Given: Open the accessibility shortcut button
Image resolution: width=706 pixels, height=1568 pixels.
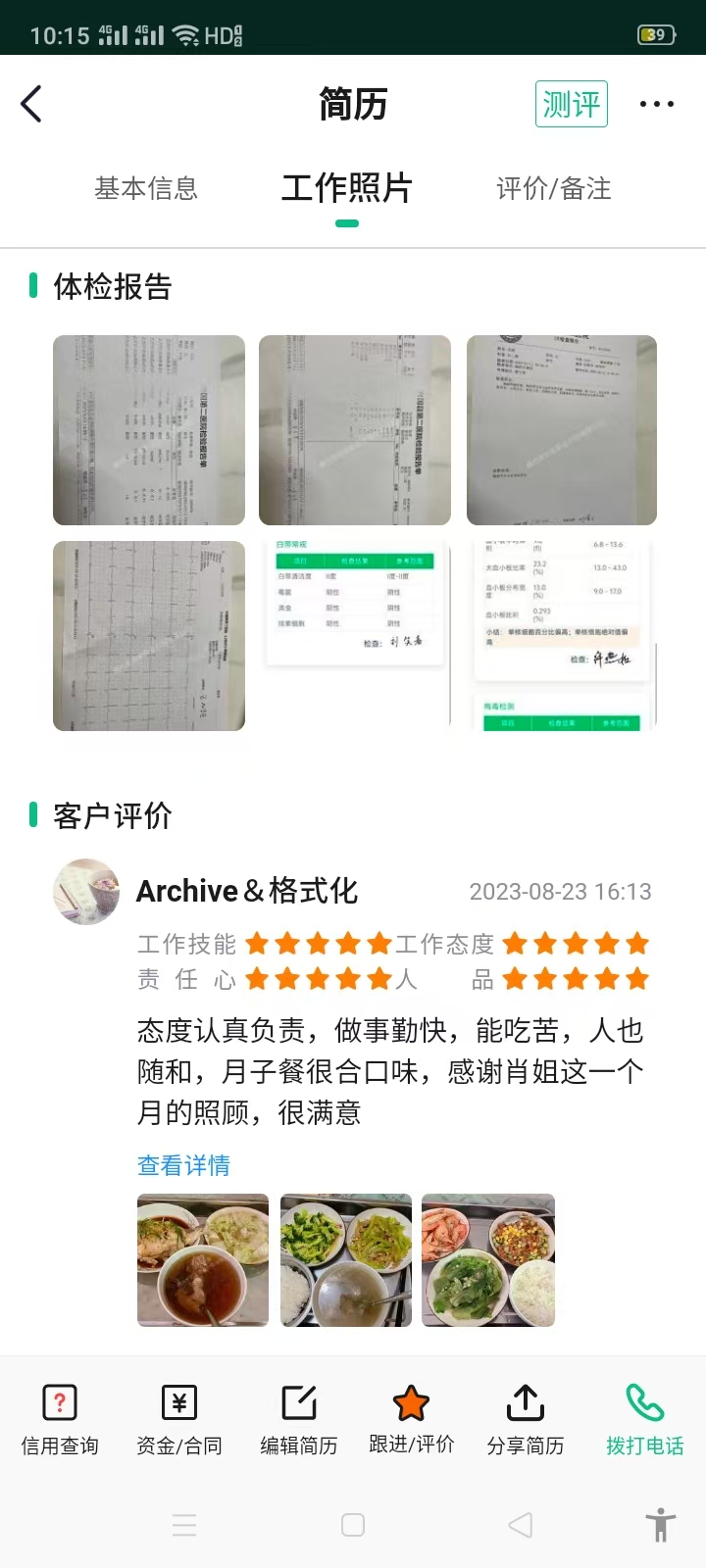Looking at the screenshot, I should pos(661,1525).
